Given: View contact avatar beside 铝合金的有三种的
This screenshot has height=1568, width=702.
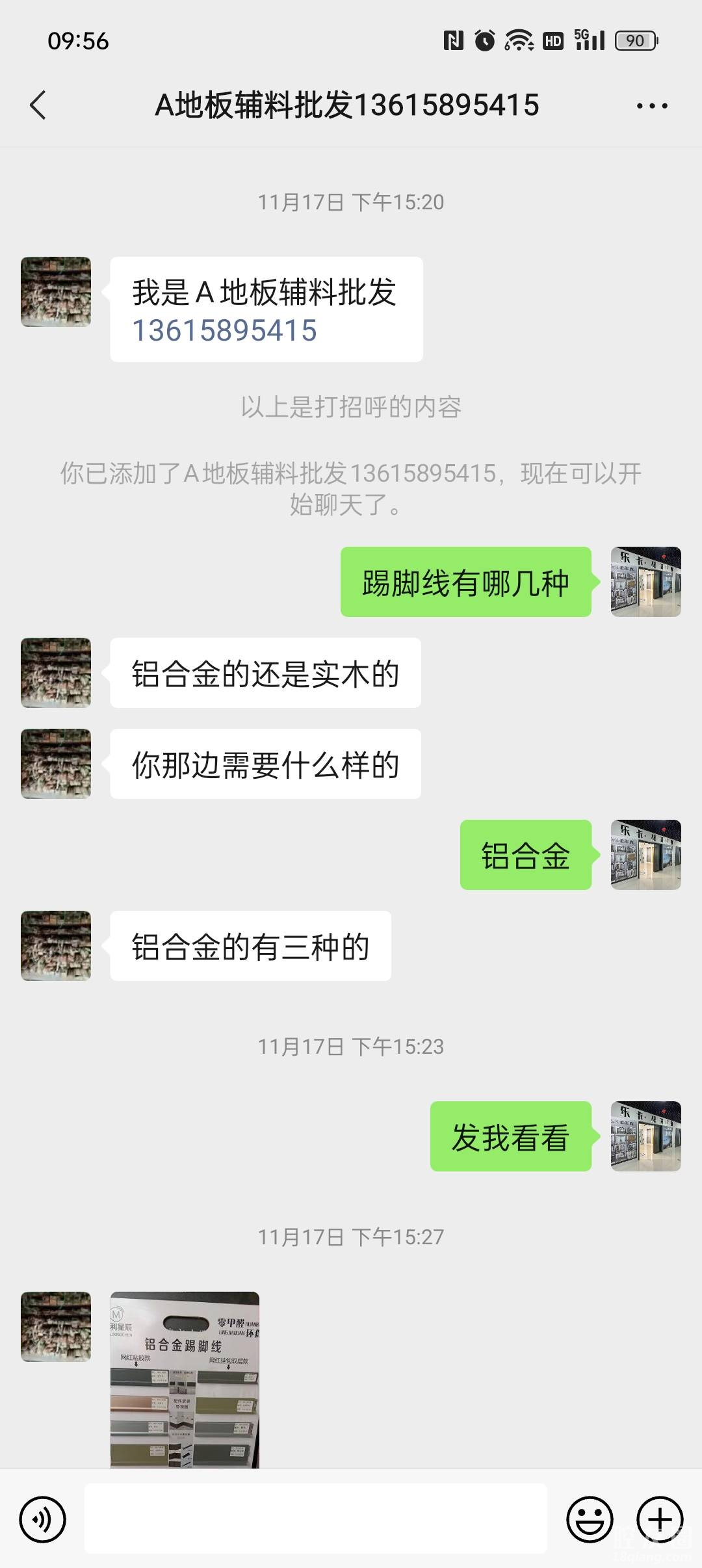Looking at the screenshot, I should point(56,946).
